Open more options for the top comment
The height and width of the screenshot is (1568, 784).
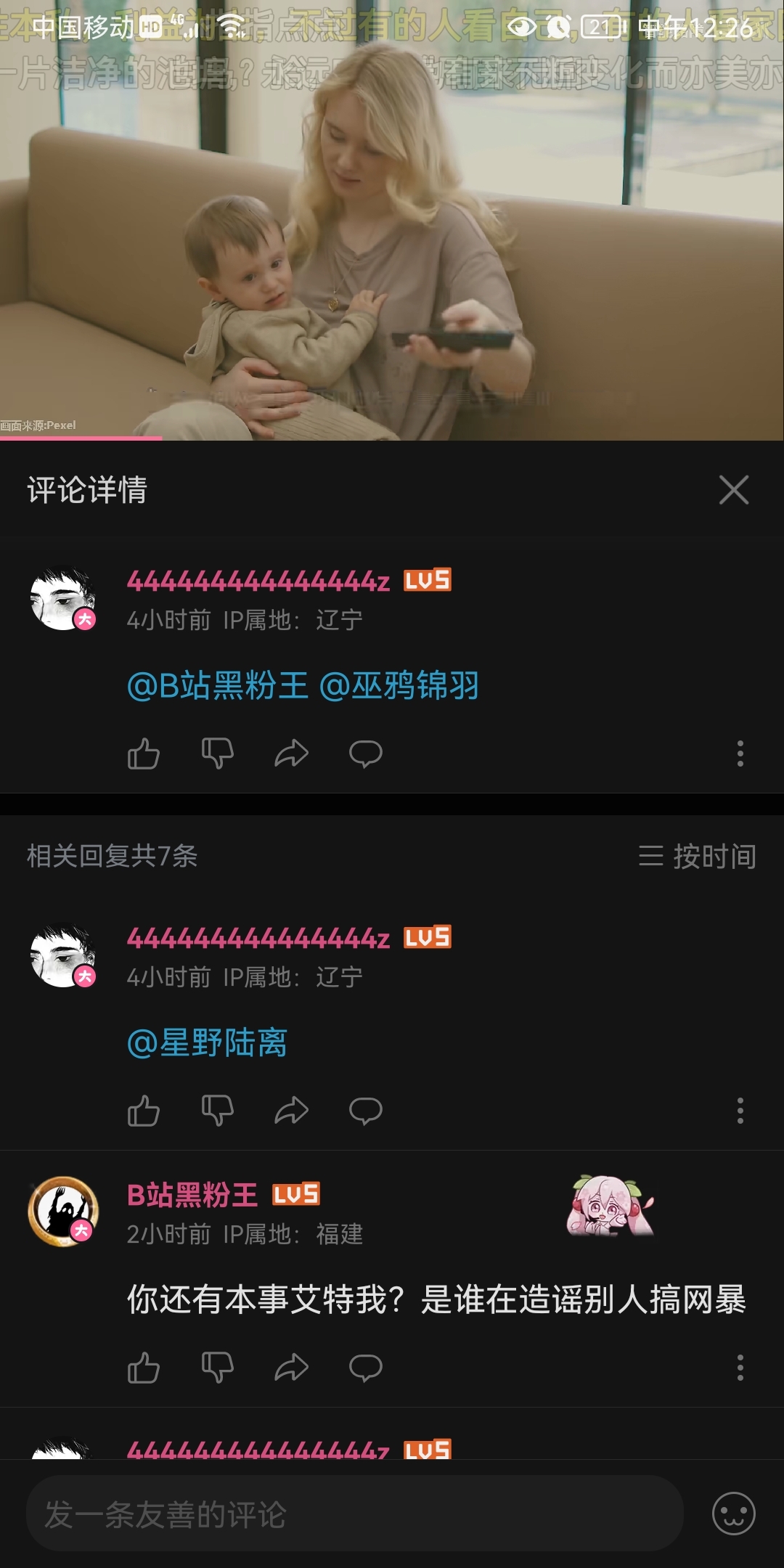click(740, 754)
